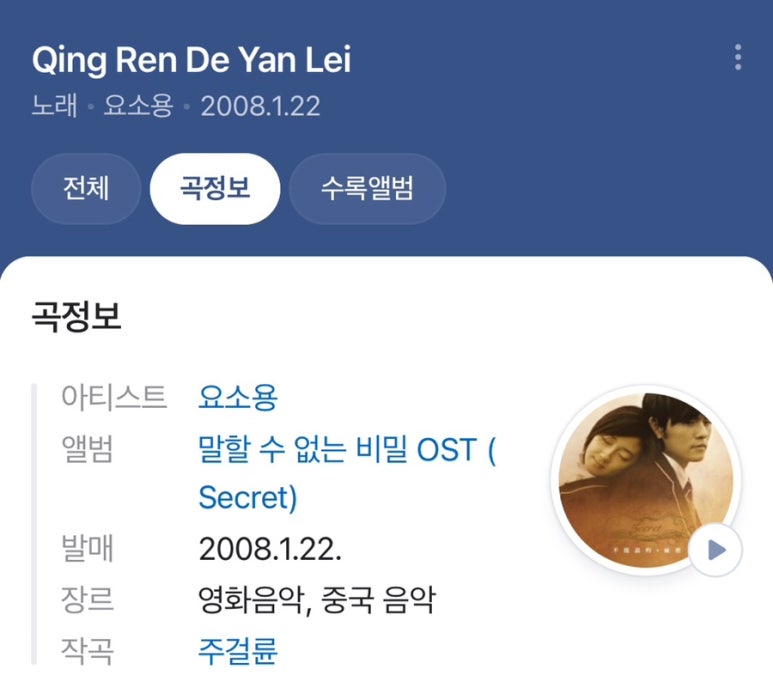
Task: Select the 곡정보 tab
Action: (215, 189)
